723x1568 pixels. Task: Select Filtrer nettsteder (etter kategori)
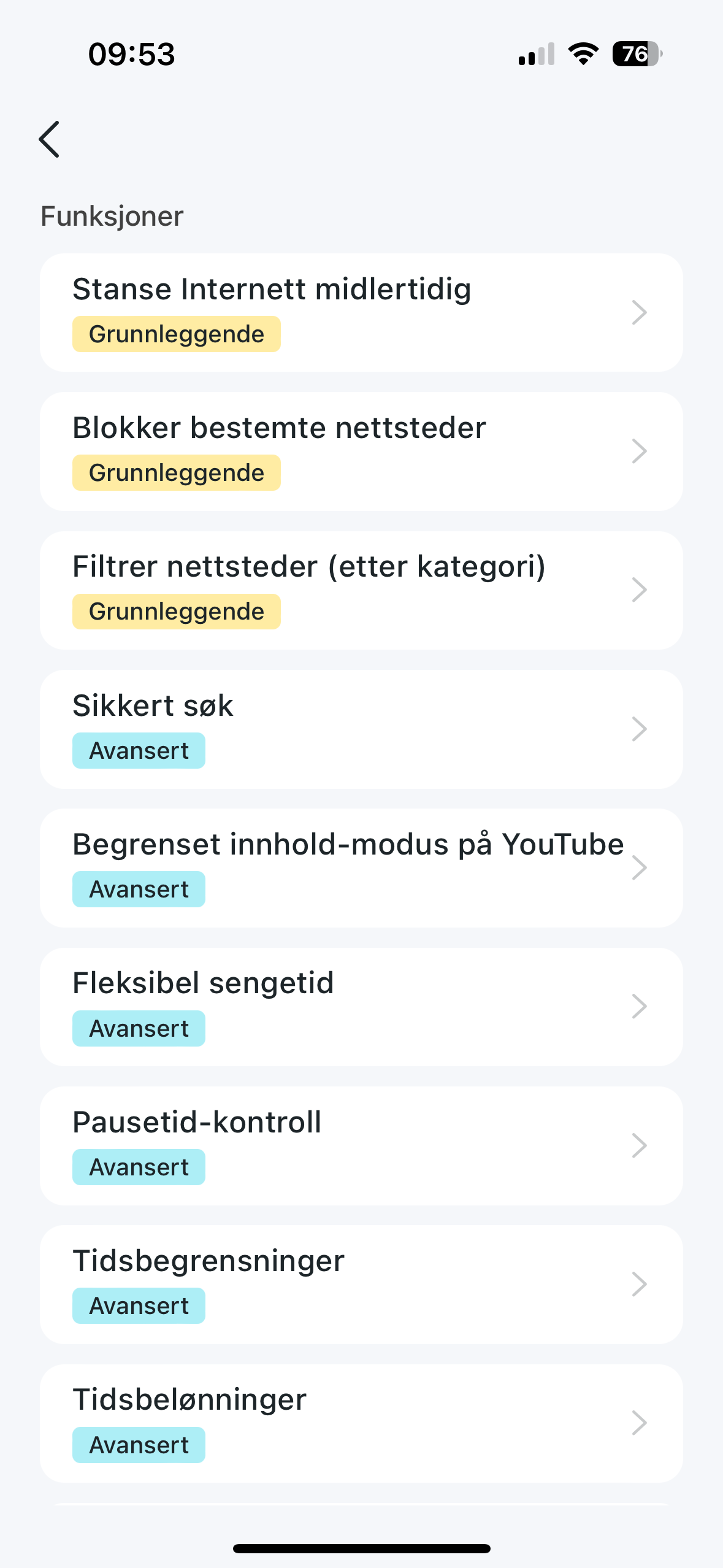361,590
